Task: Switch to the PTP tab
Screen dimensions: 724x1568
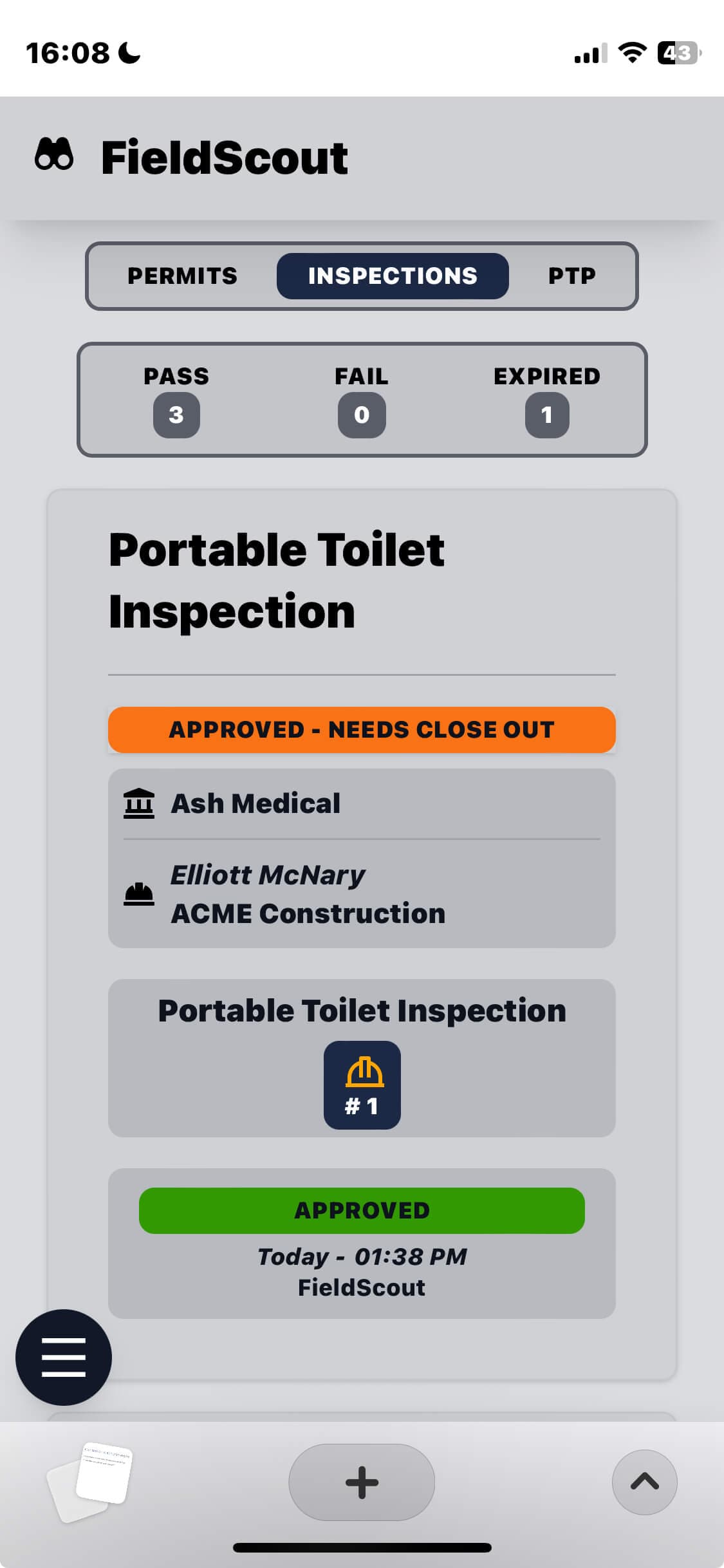Action: [571, 276]
